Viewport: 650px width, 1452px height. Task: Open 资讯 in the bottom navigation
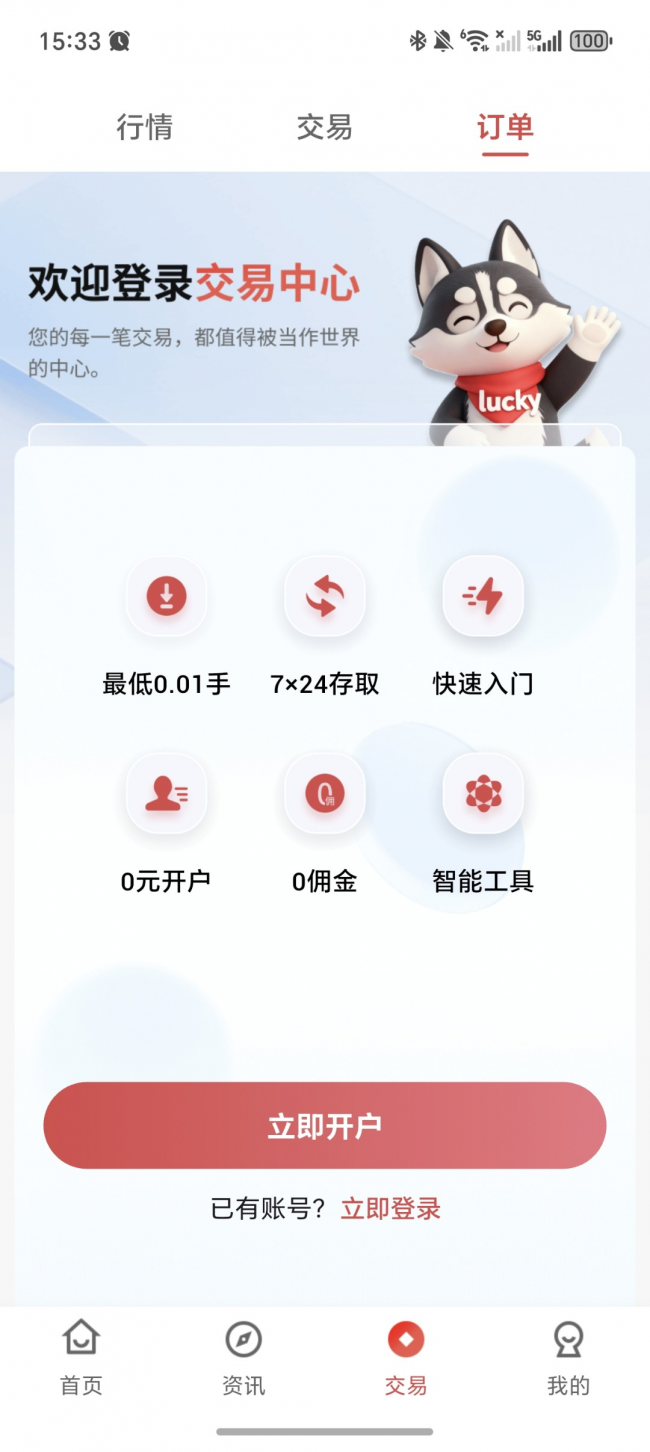tap(243, 1358)
